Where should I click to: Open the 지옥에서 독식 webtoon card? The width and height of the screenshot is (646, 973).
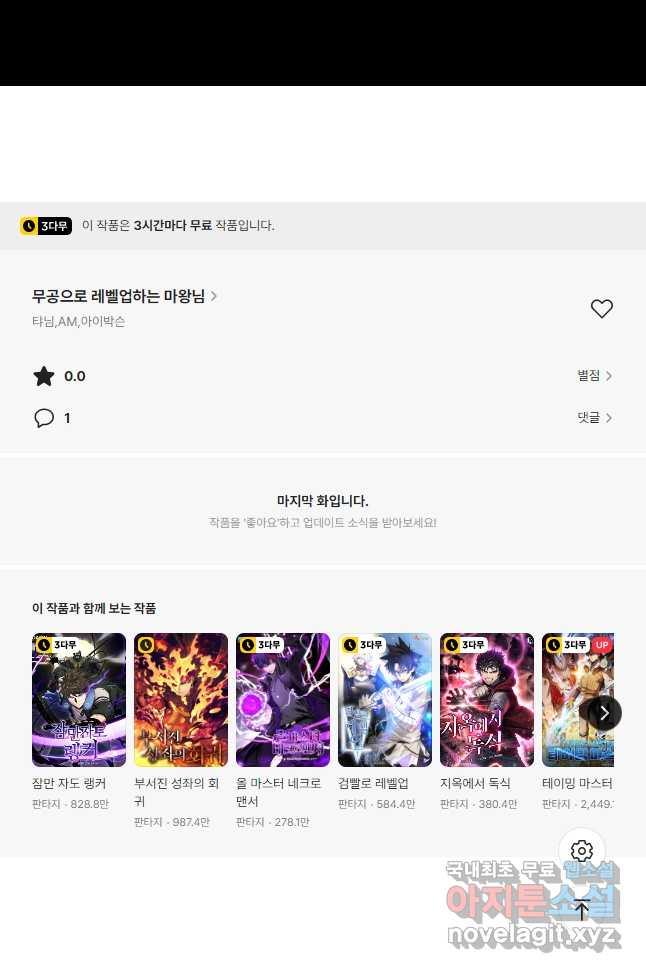point(487,700)
